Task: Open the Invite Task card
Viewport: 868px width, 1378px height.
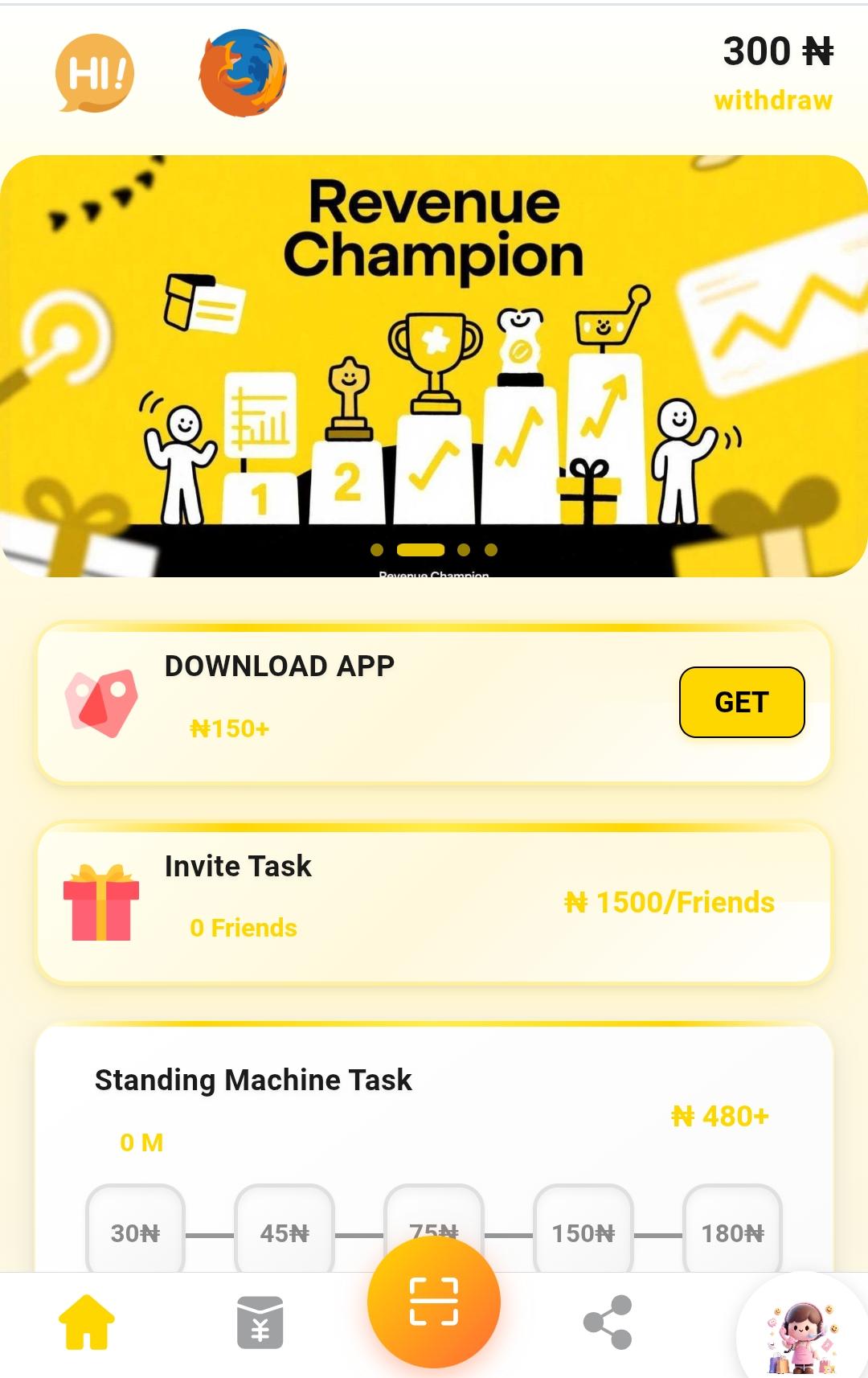Action: [x=434, y=902]
